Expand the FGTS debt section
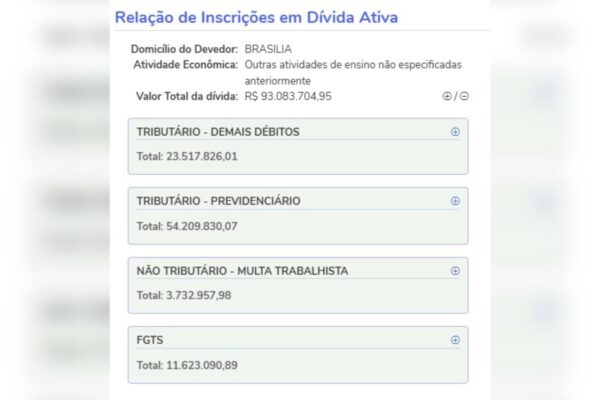600x400 pixels. pos(455,340)
